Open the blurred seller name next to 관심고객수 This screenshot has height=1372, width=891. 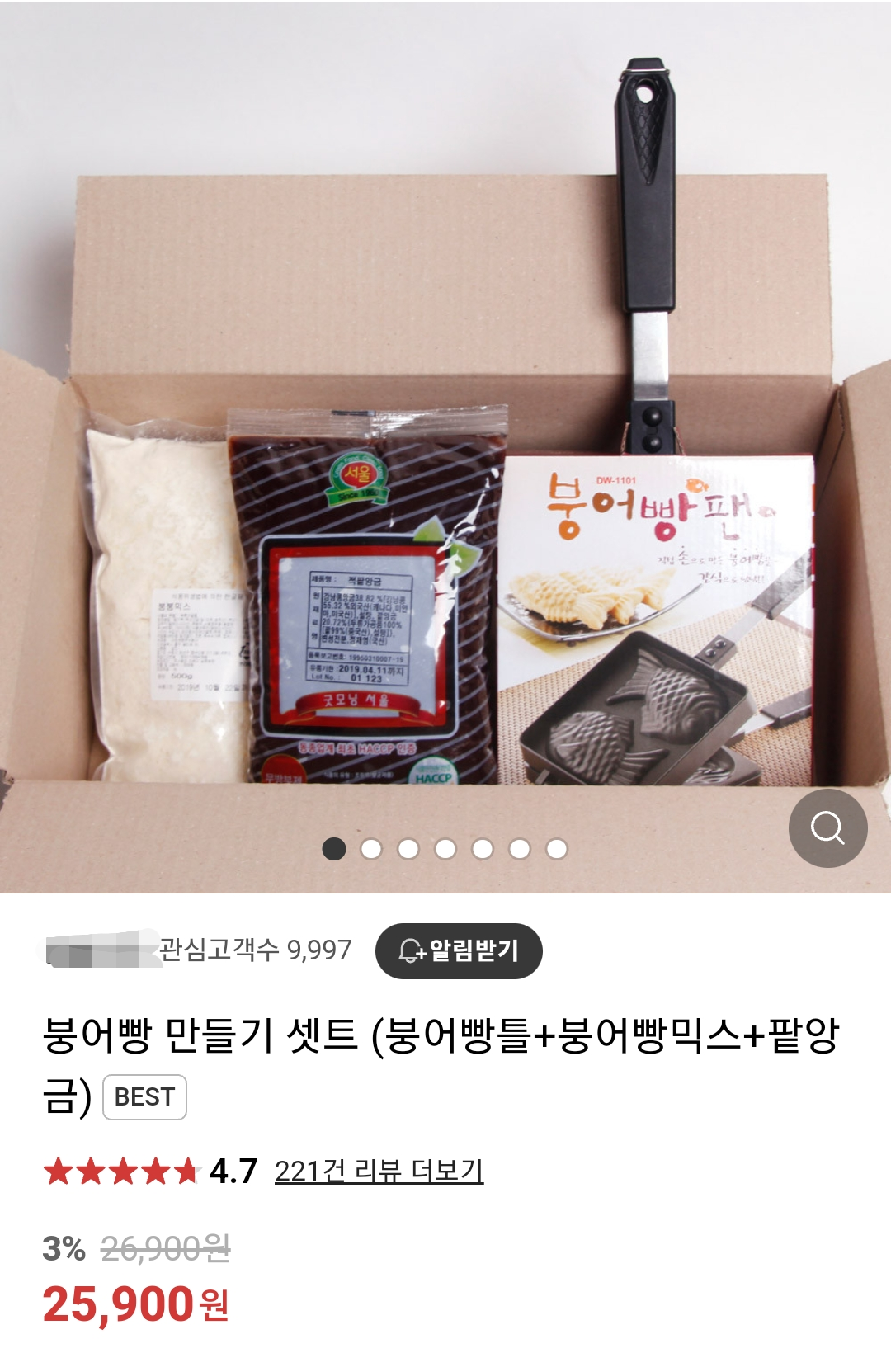click(101, 949)
